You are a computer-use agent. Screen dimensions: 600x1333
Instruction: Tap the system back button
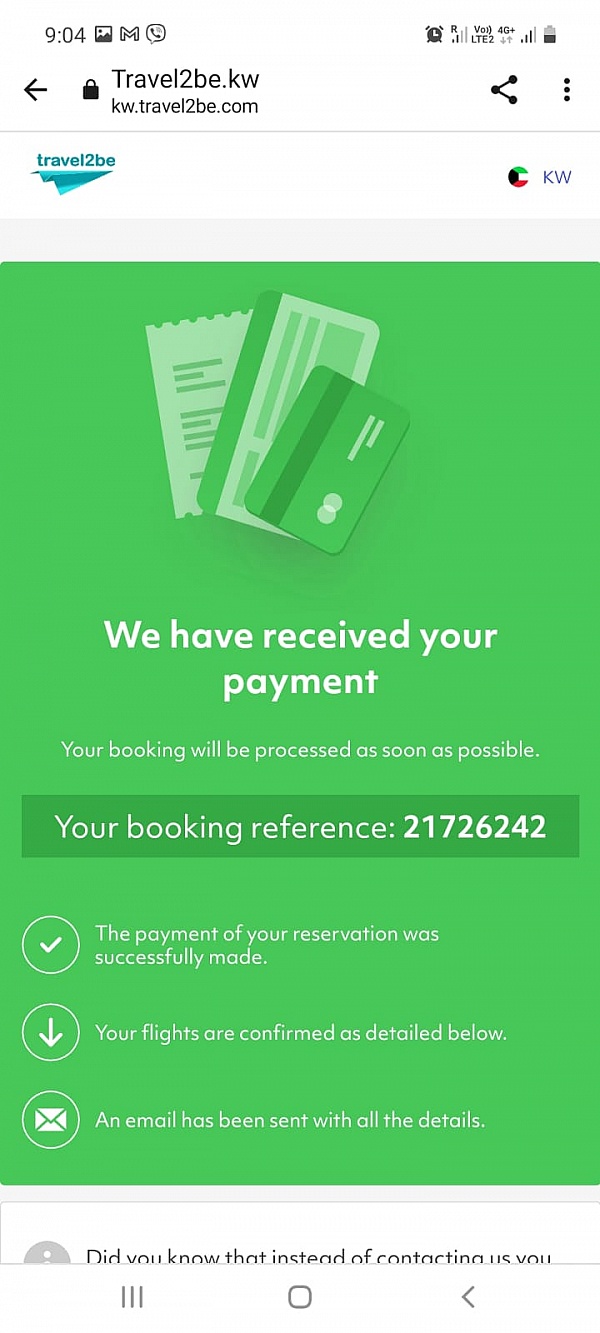[467, 1297]
